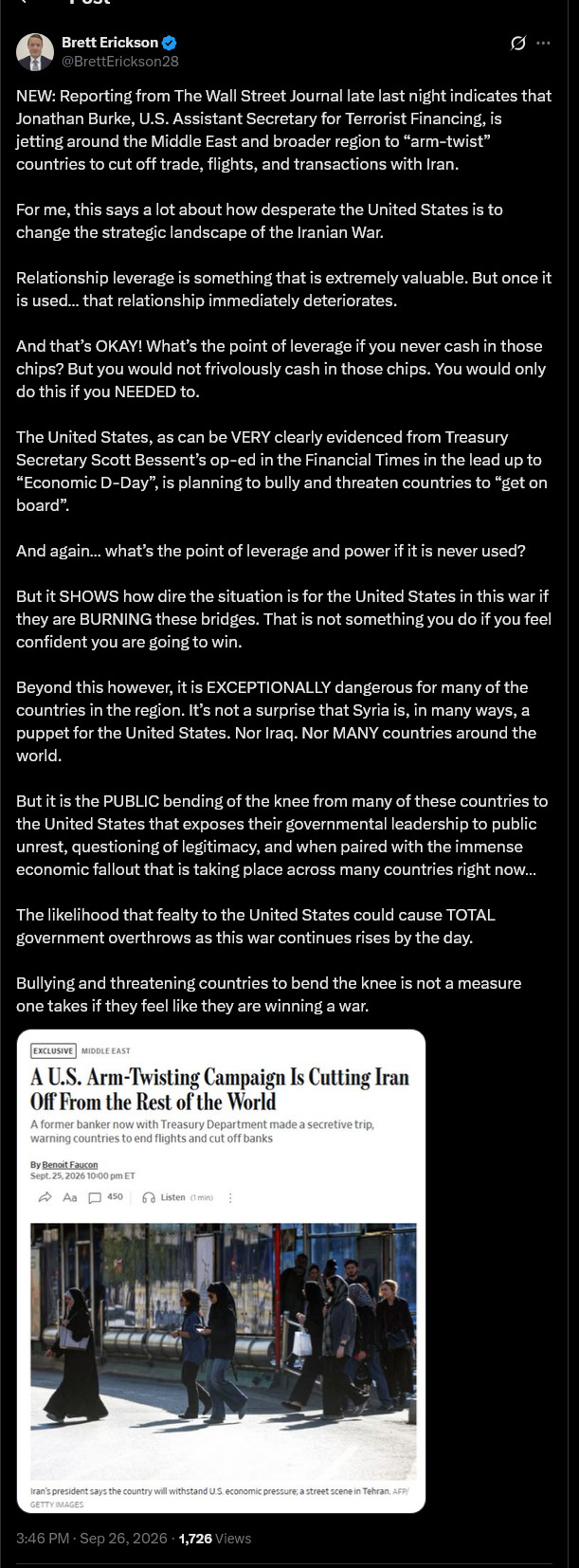Open Brett Erickson's profile picture
This screenshot has height=1568, width=579.
35,51
